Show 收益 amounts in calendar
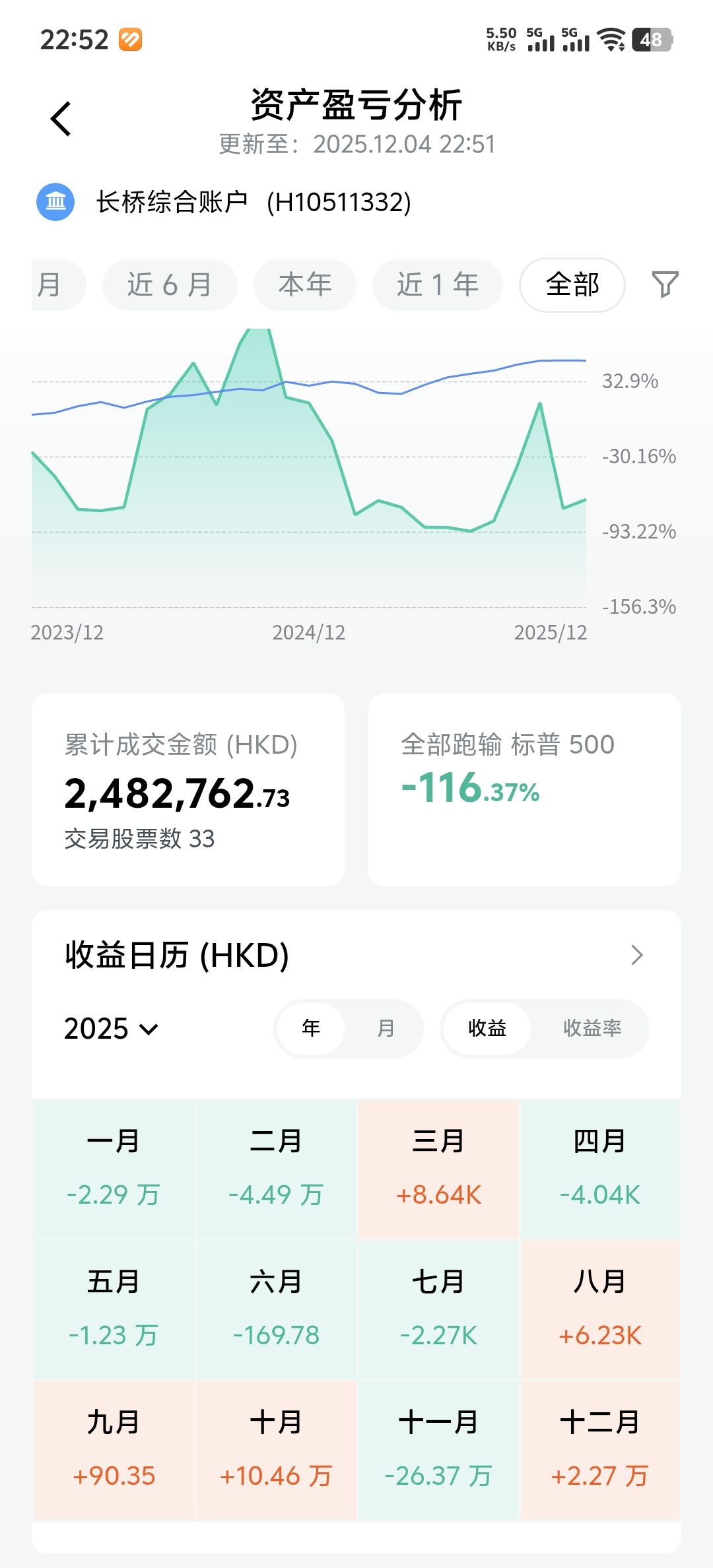The width and height of the screenshot is (713, 1568). click(x=487, y=1028)
